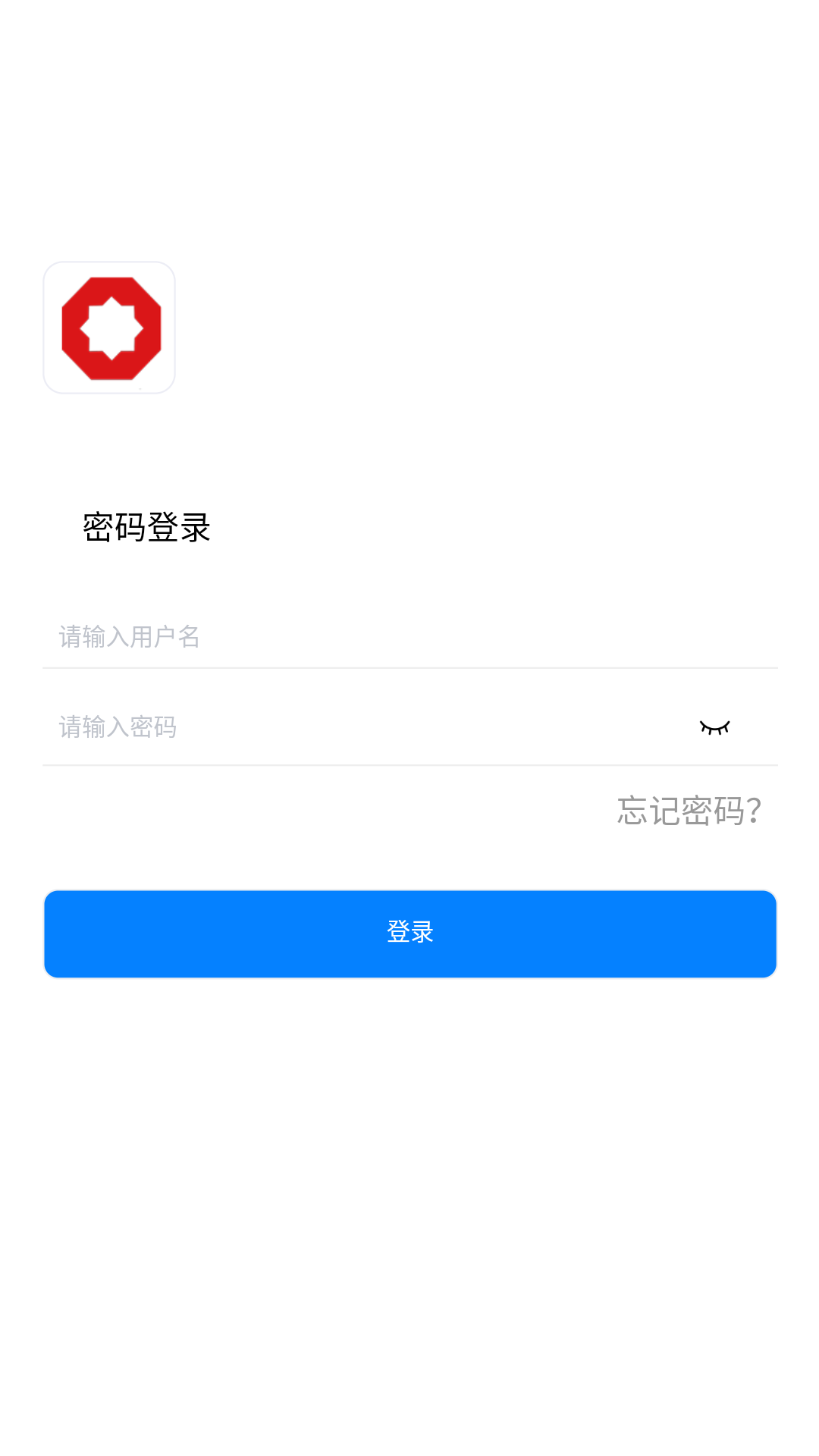Screen dimensions: 819x1456
Task: Submit credentials via the 登录 button
Action: 409,934
